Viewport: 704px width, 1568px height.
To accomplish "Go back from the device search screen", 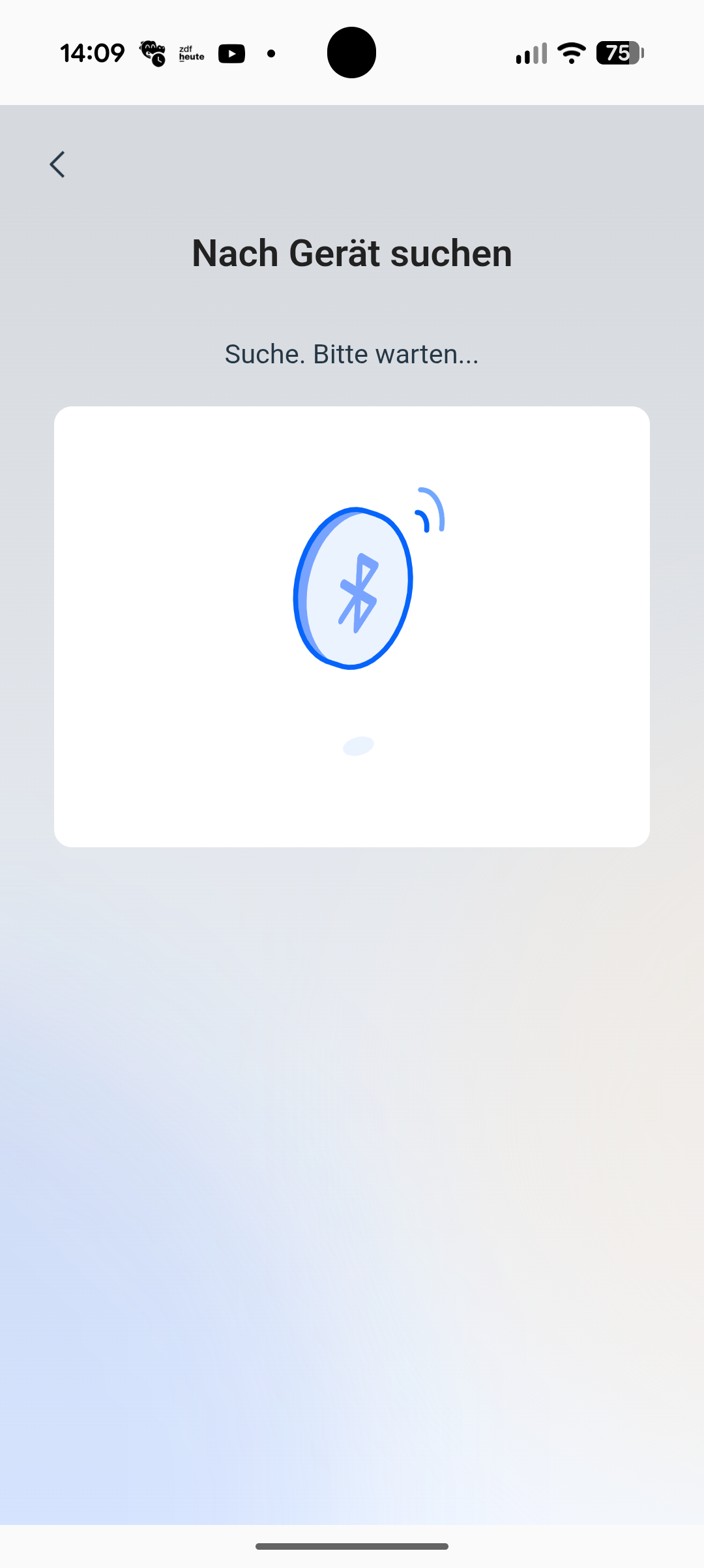I will tap(57, 164).
